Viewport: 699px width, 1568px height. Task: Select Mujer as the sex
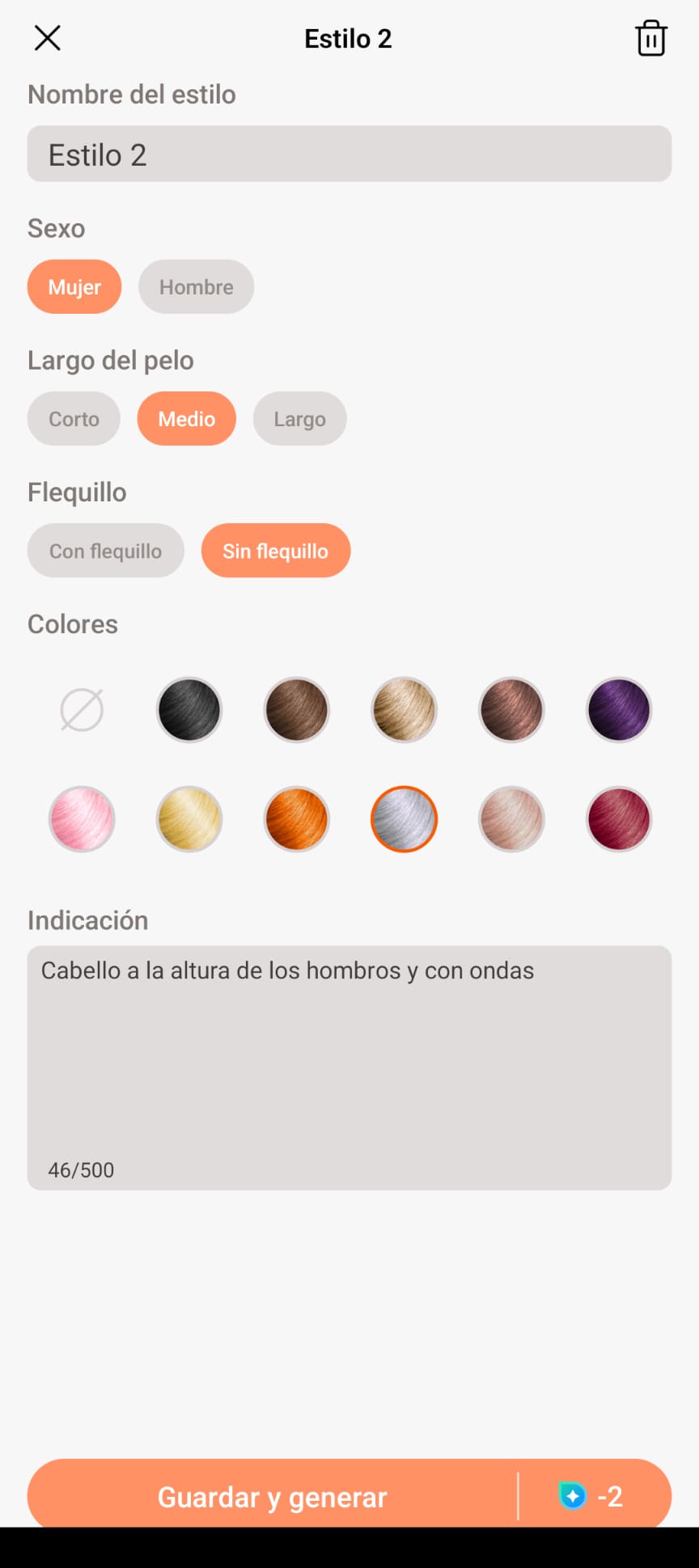(x=74, y=286)
